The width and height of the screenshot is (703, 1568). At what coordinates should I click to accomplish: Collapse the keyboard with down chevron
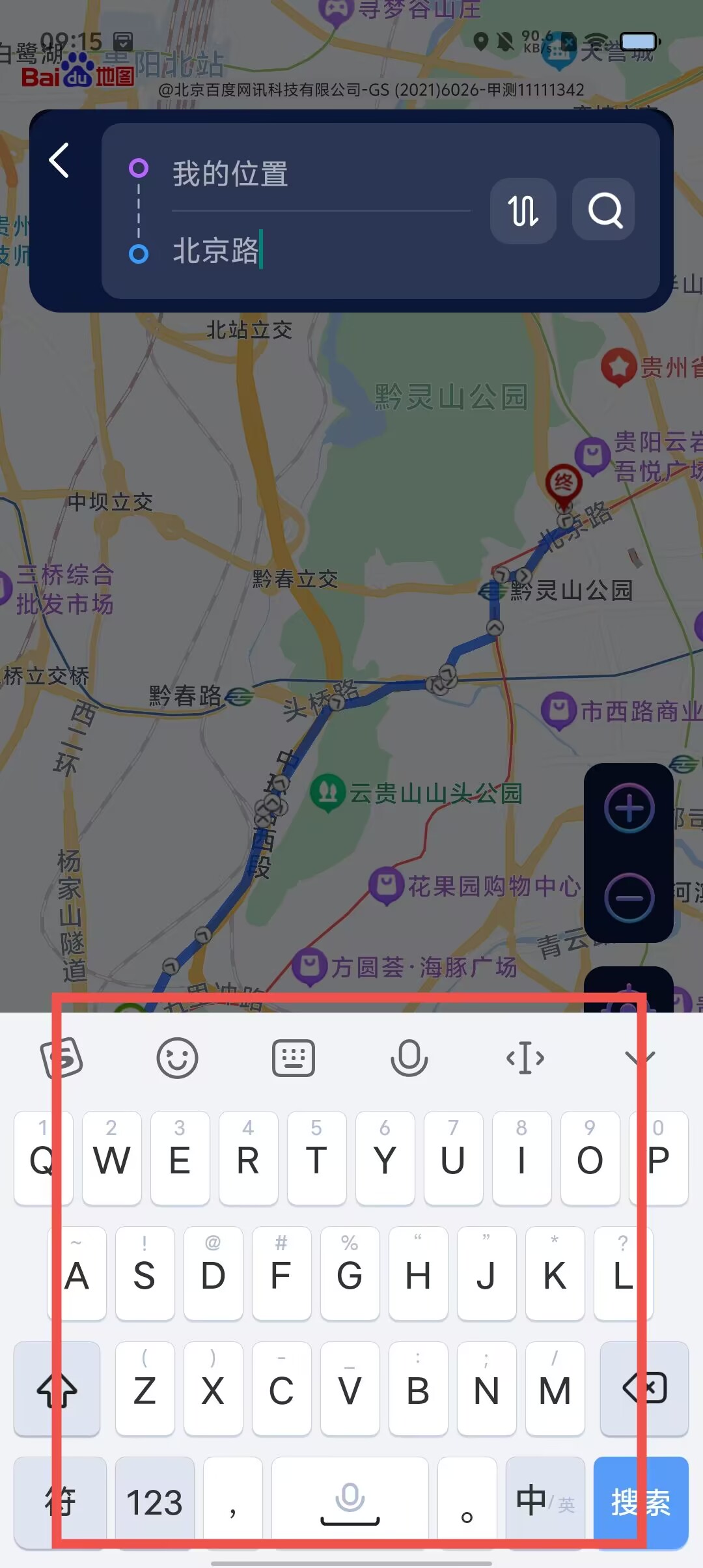639,1058
